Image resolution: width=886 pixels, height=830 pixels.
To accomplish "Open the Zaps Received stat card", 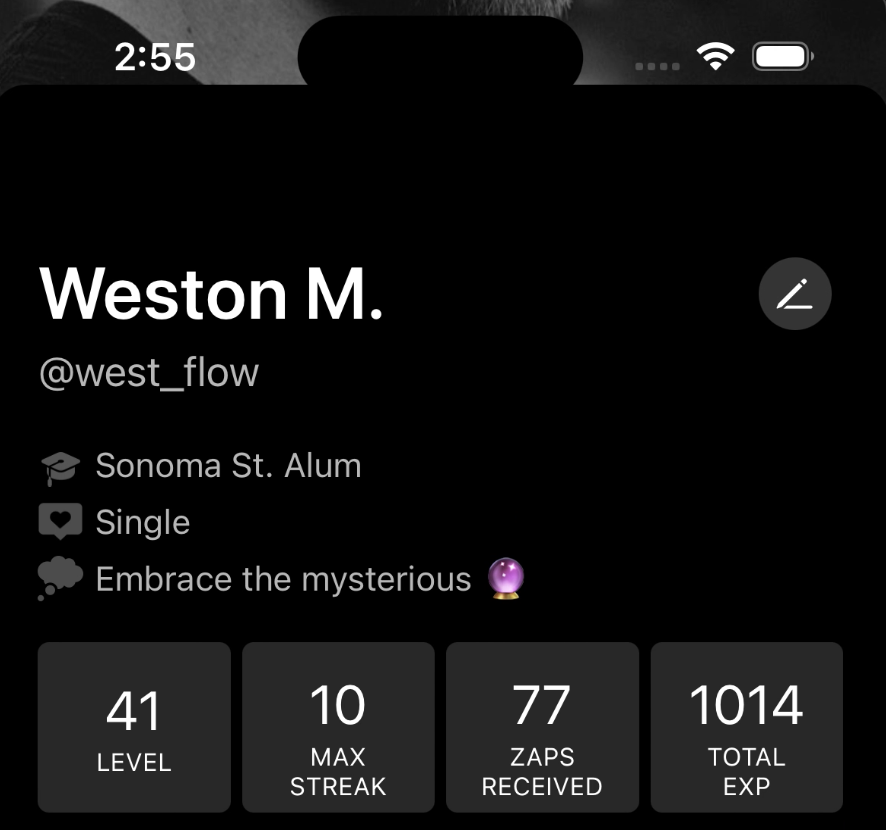I will 542,727.
